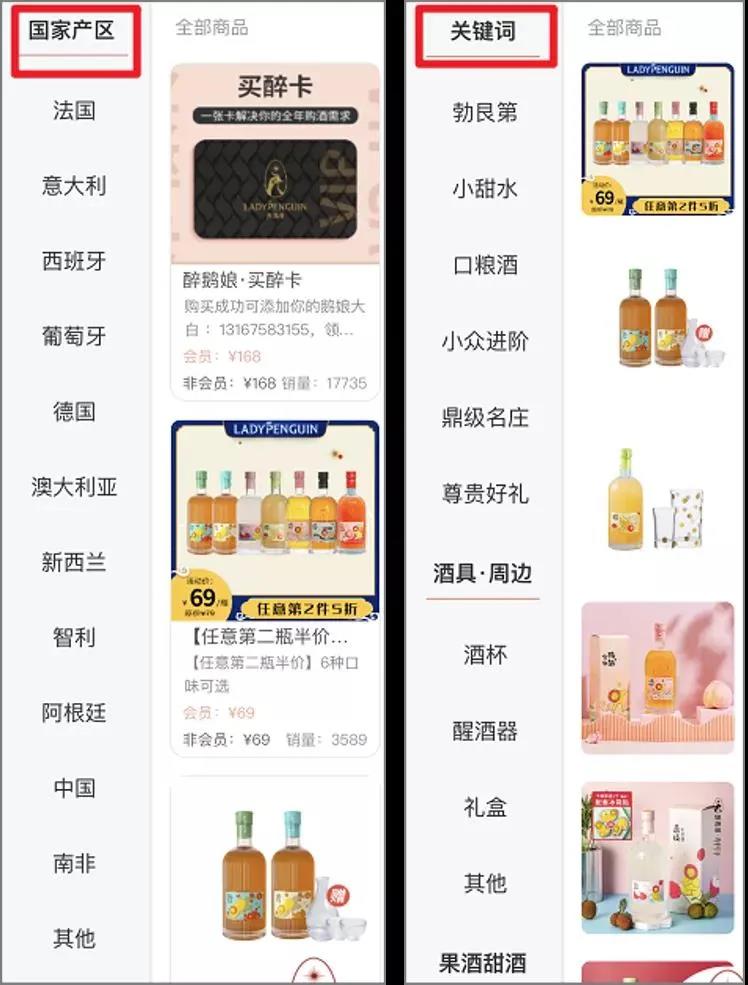Select 智利 in the sidebar
The image size is (748, 985).
click(x=74, y=637)
